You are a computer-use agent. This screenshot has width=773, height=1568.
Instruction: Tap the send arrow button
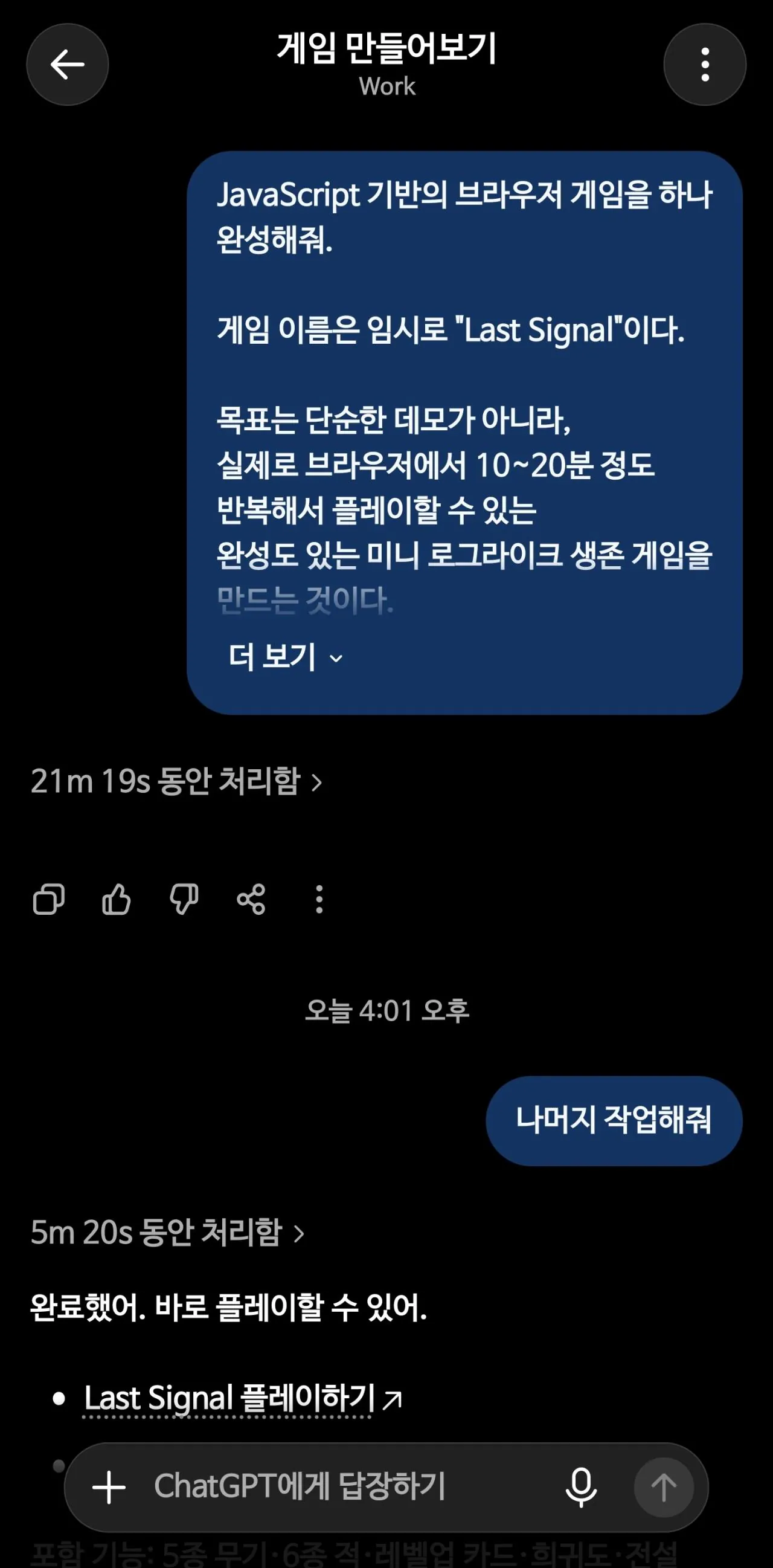pyautogui.click(x=664, y=1487)
